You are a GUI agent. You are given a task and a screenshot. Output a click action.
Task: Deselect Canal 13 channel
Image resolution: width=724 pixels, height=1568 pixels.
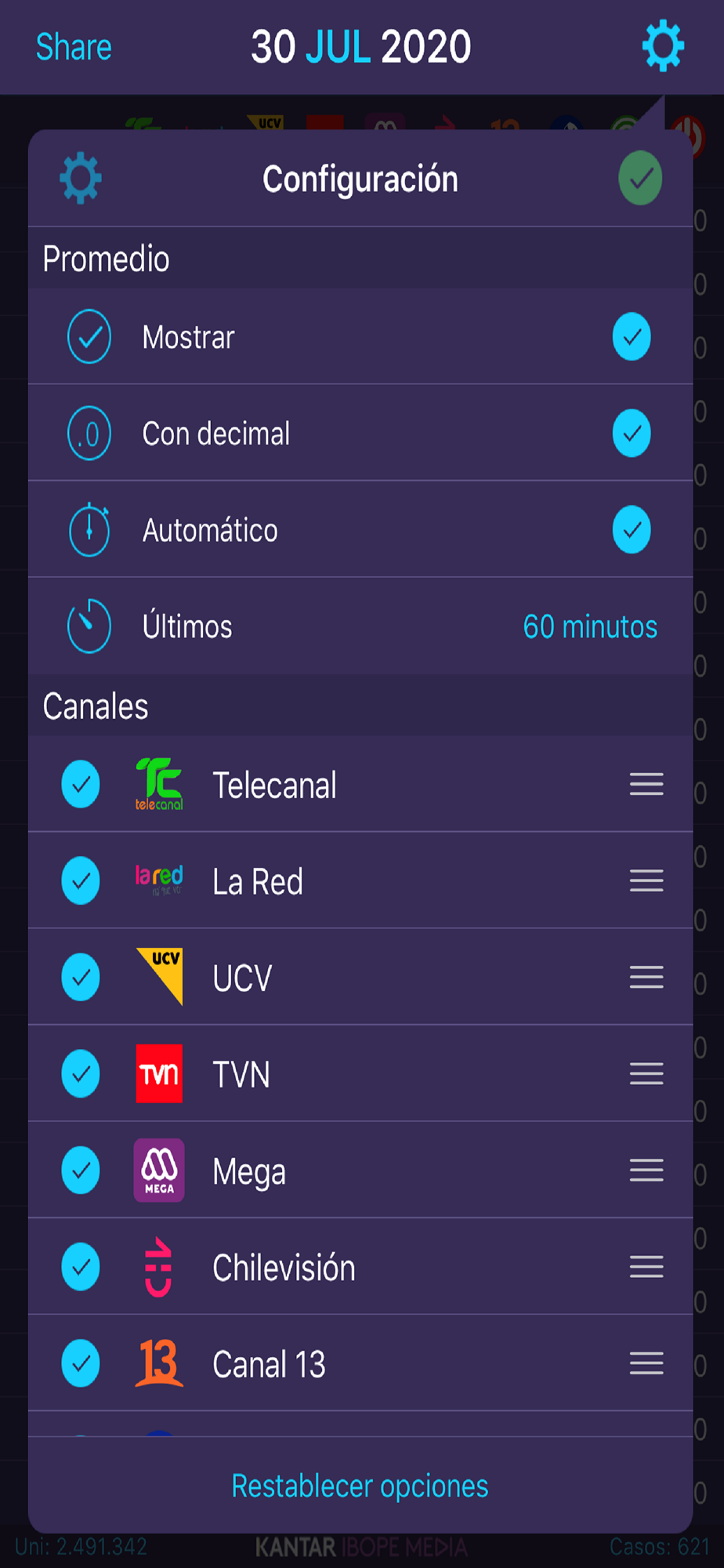point(81,1363)
